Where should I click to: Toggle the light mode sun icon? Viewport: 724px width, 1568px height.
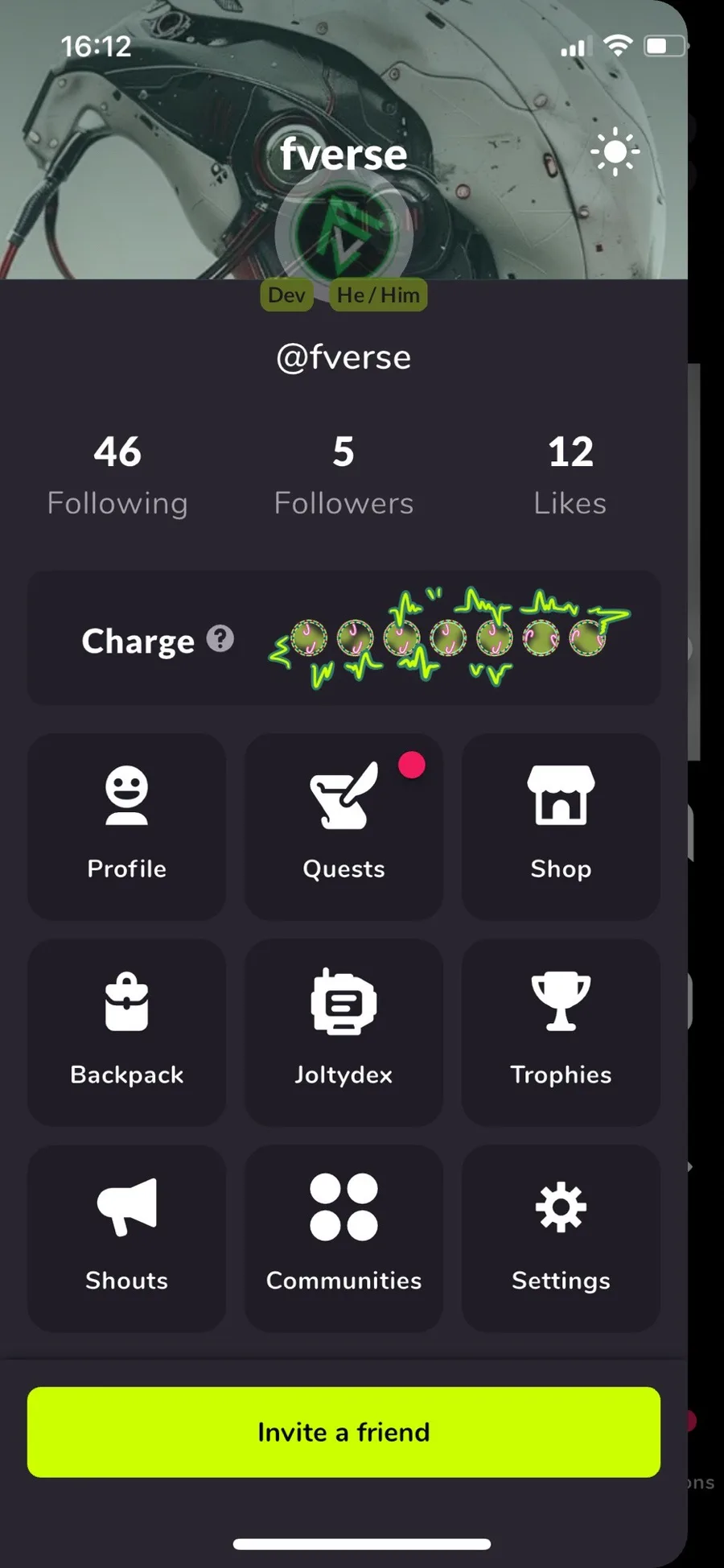(615, 151)
